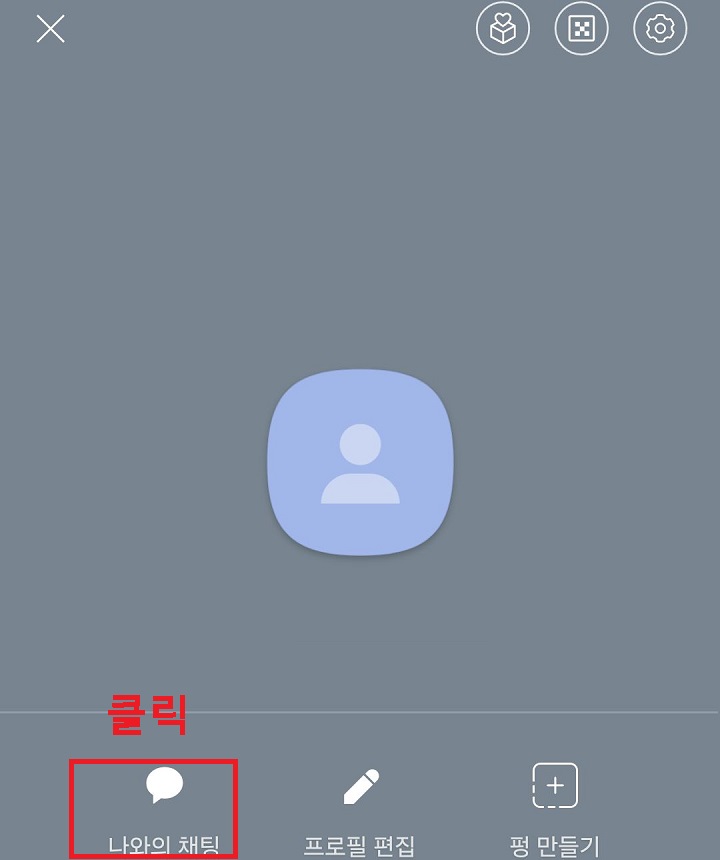This screenshot has width=720, height=860.
Task: Tap the heart-topped present icon
Action: pos(502,28)
